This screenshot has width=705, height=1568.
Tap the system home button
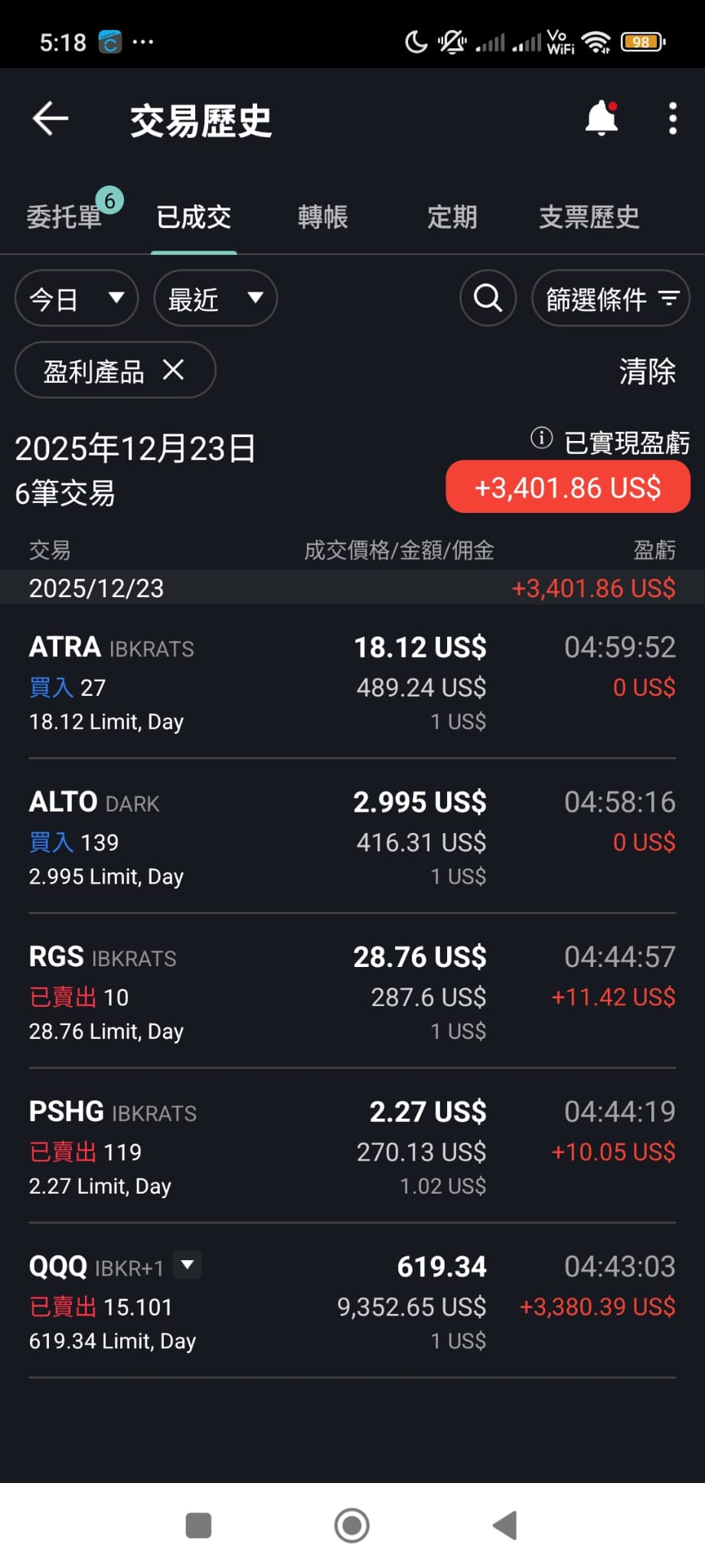(352, 1525)
